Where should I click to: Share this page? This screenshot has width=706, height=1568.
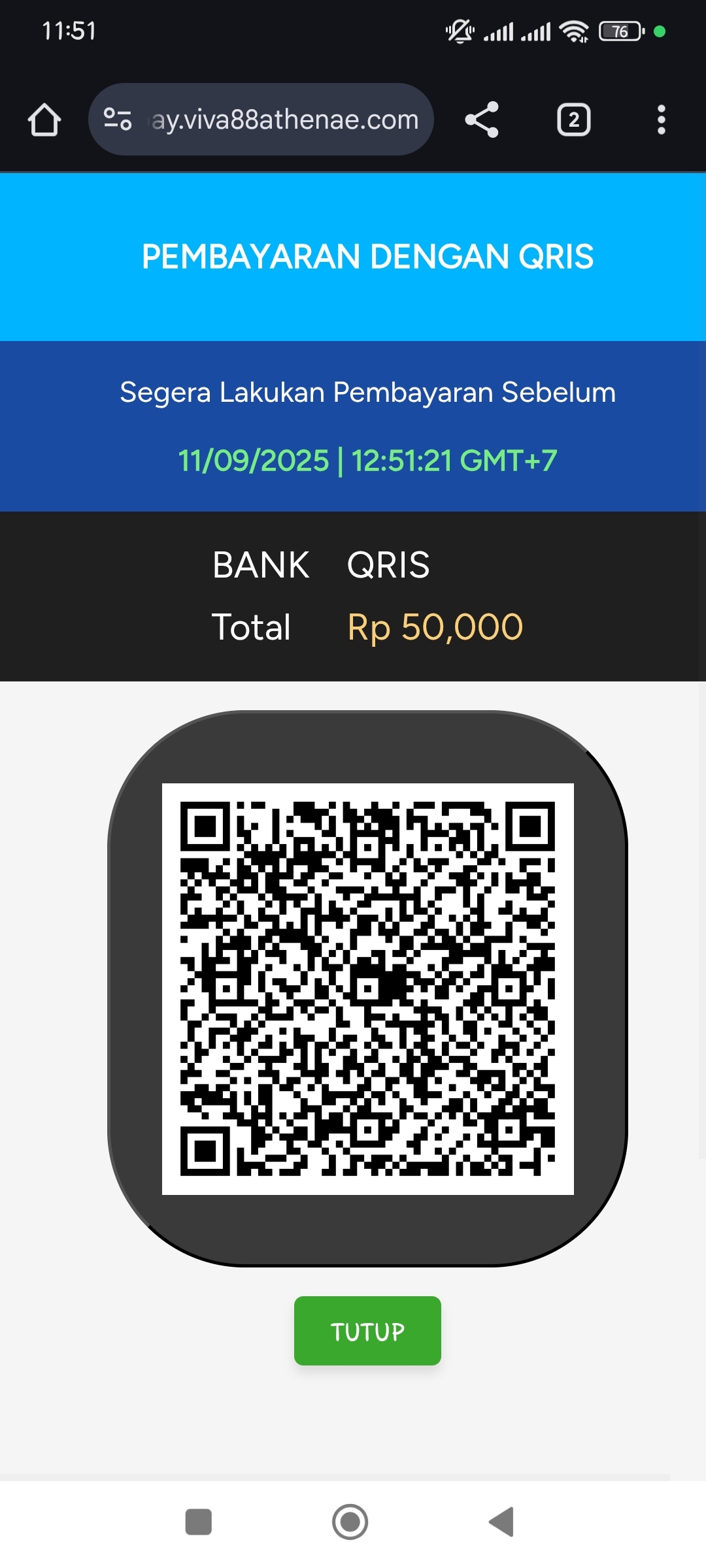click(482, 120)
